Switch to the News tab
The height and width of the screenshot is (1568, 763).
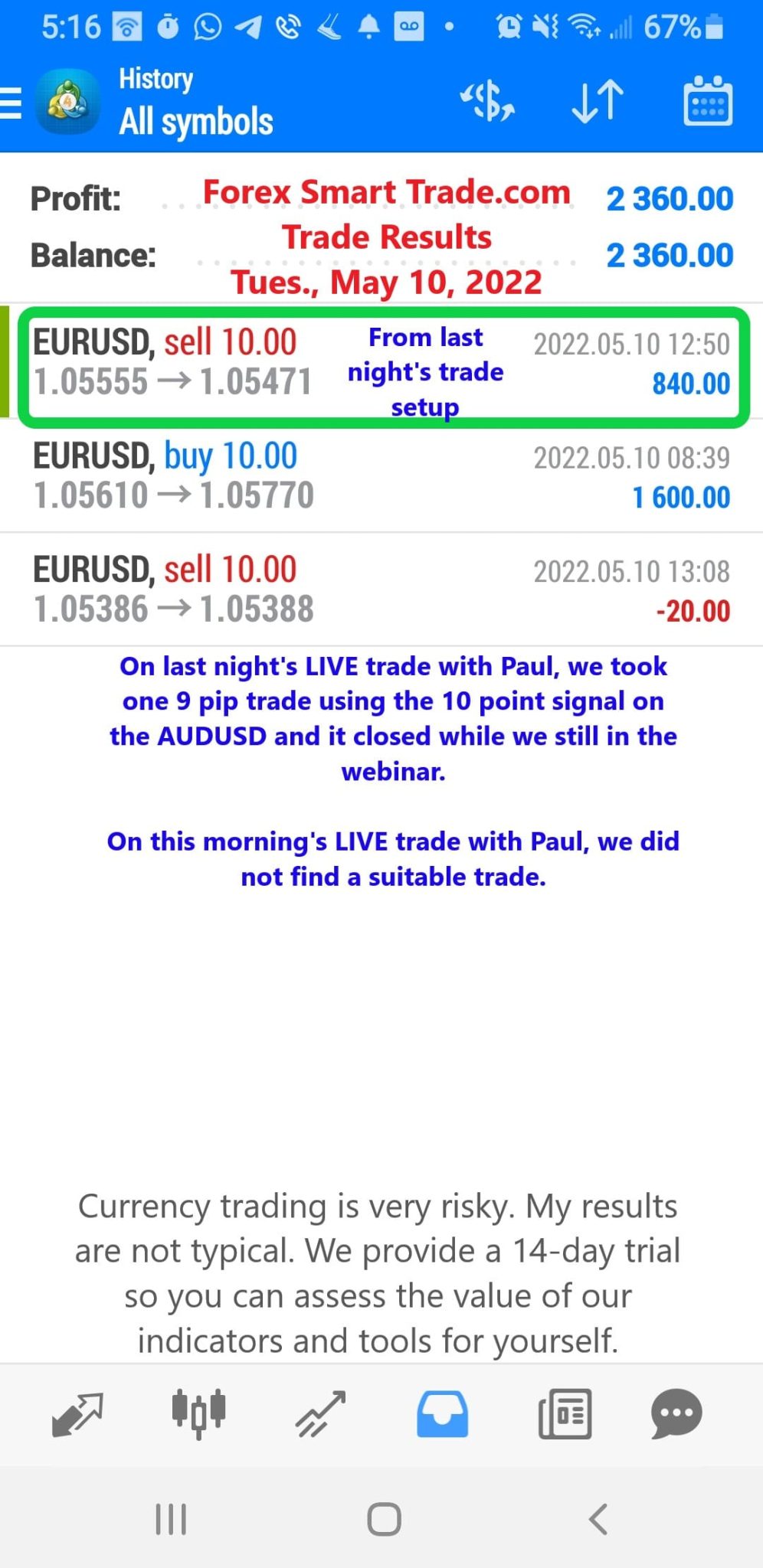[565, 1413]
